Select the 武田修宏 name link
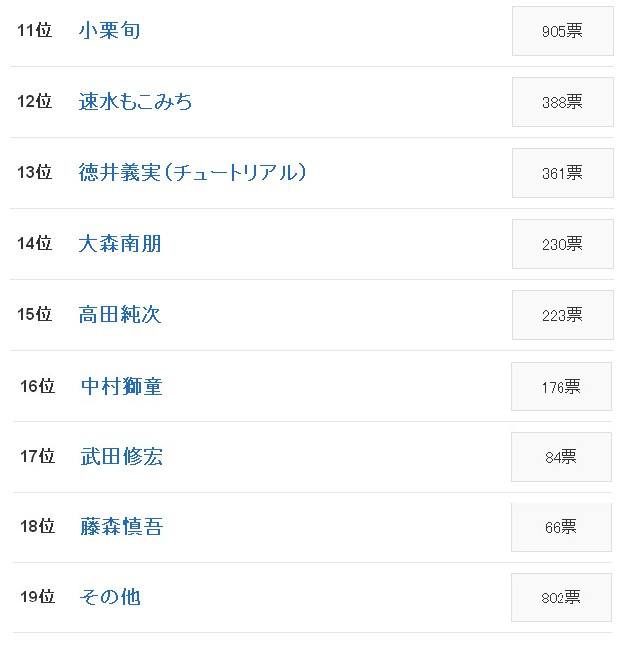The image size is (624, 650). coord(121,457)
